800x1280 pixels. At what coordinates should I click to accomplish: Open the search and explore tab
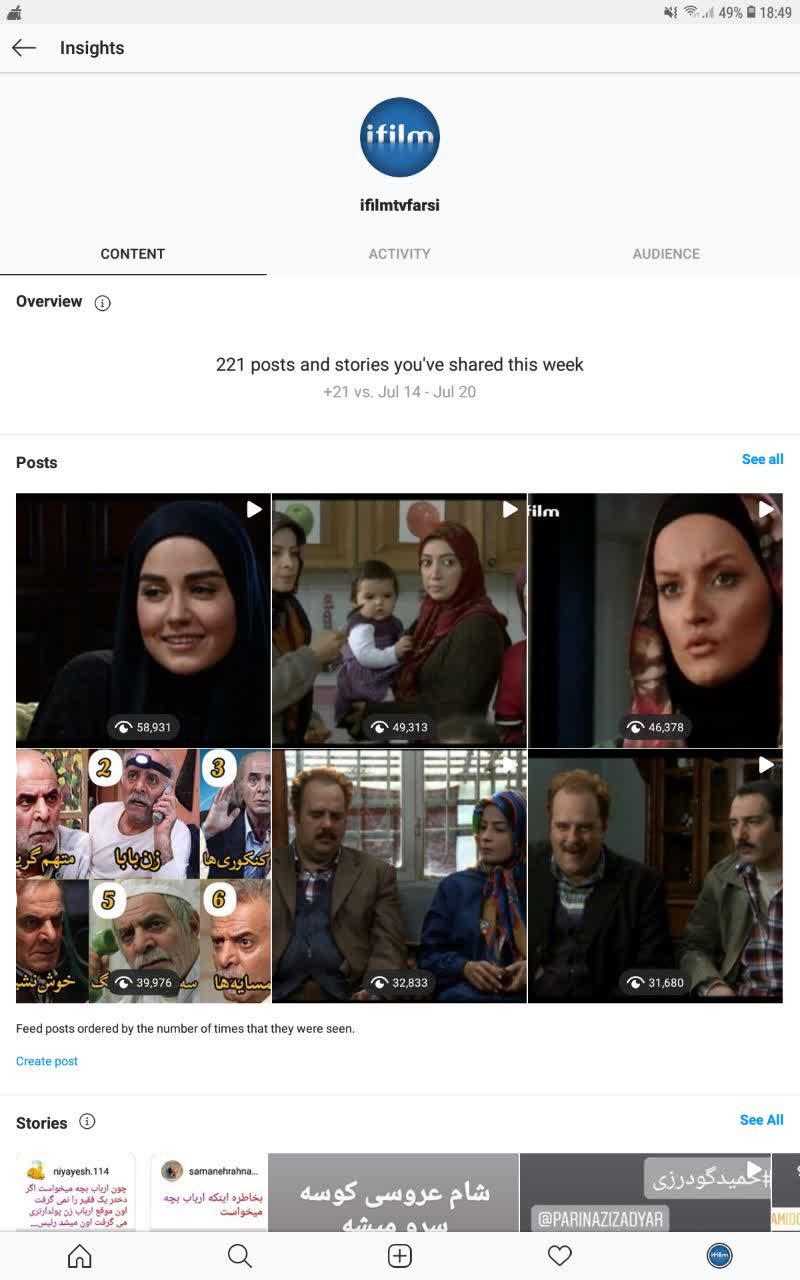coord(239,1256)
